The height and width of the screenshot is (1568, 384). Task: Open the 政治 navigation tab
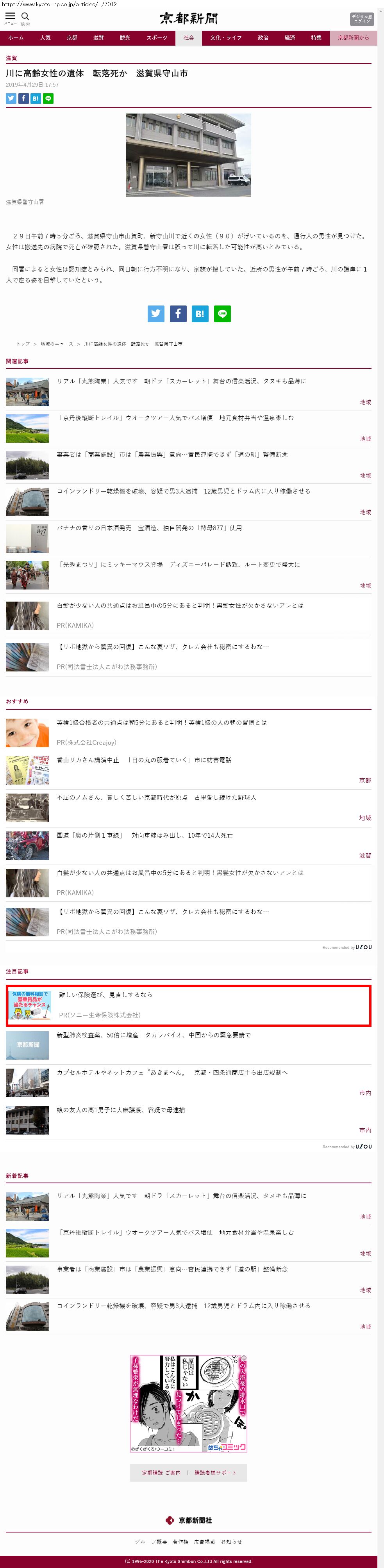[x=263, y=38]
